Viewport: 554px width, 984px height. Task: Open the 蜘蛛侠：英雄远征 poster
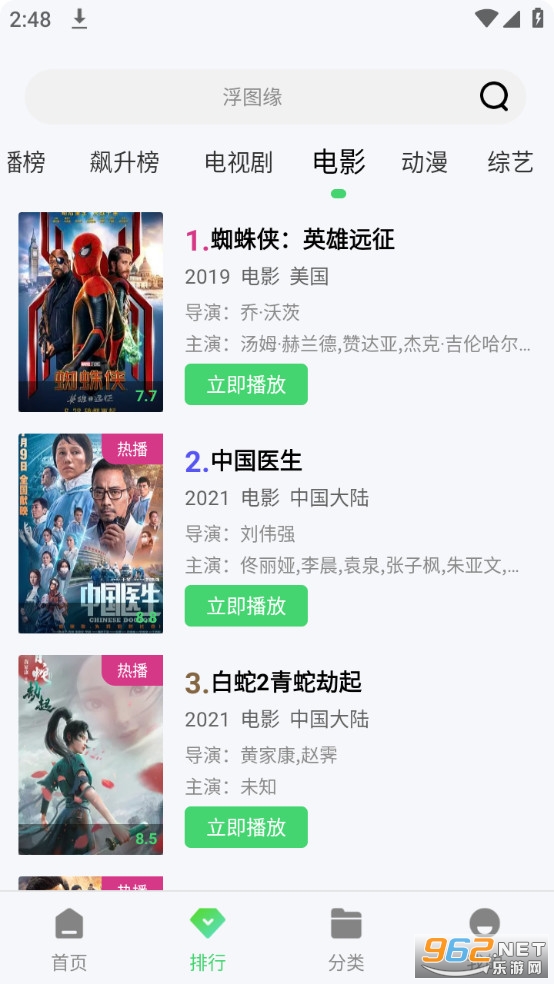tap(90, 312)
